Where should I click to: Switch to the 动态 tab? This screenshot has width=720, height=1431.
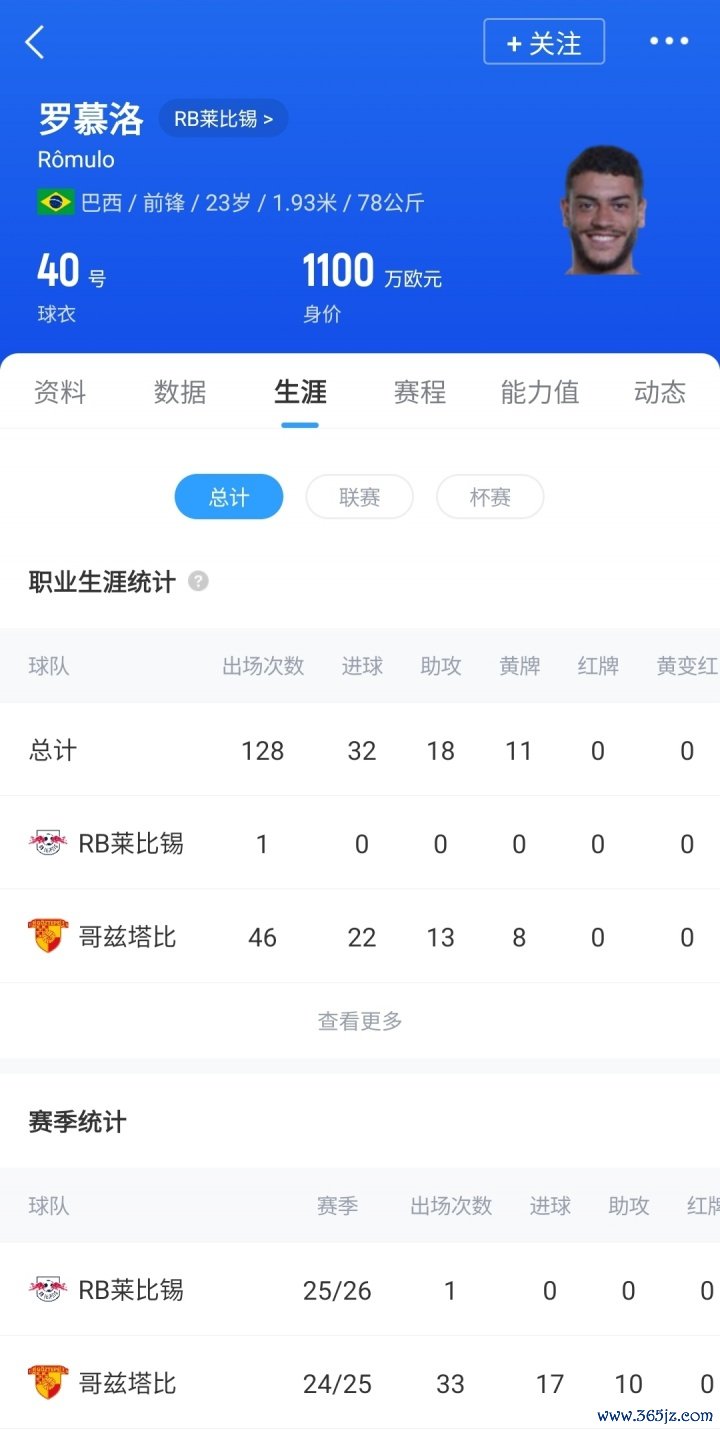pos(659,392)
